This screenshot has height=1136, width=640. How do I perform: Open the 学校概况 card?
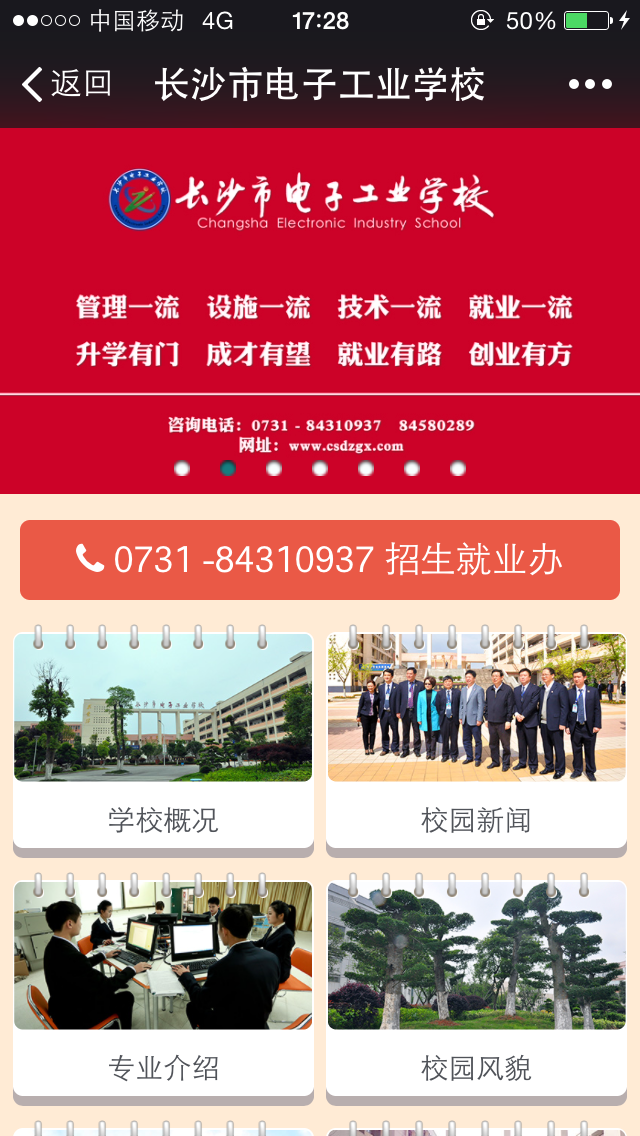(x=163, y=740)
